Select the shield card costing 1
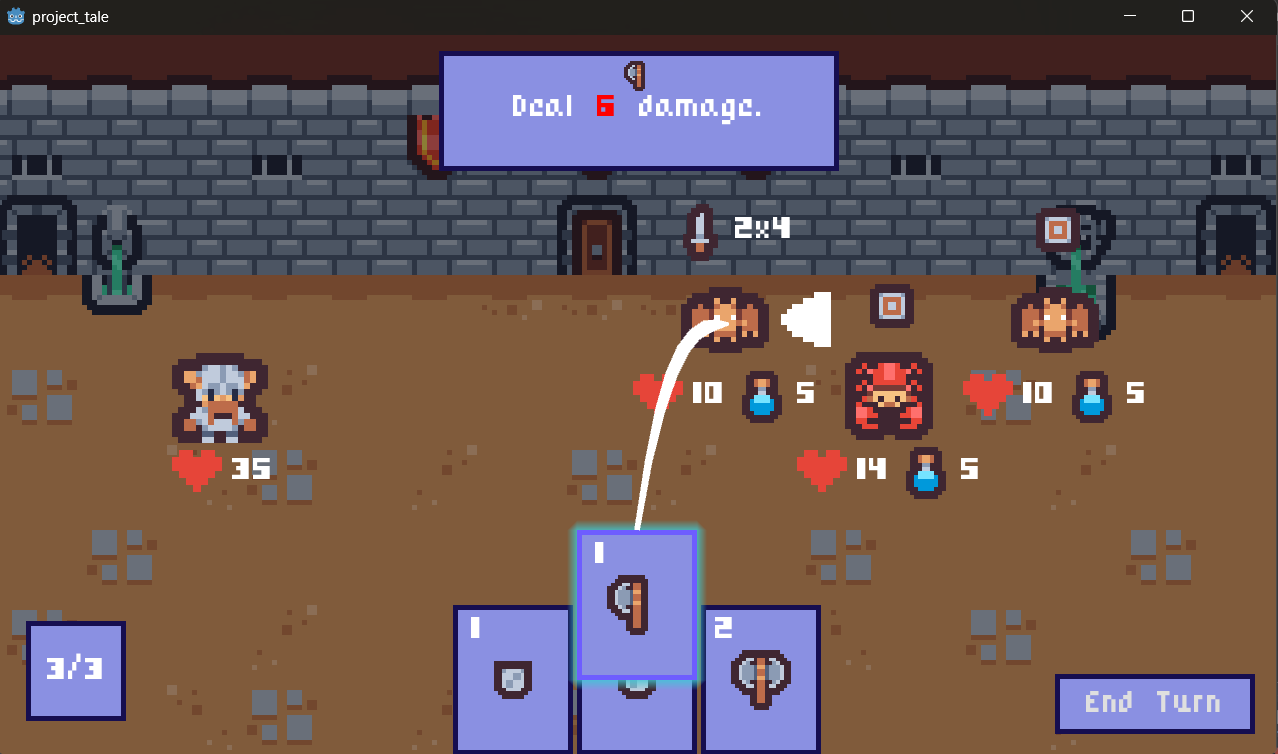 pyautogui.click(x=512, y=678)
